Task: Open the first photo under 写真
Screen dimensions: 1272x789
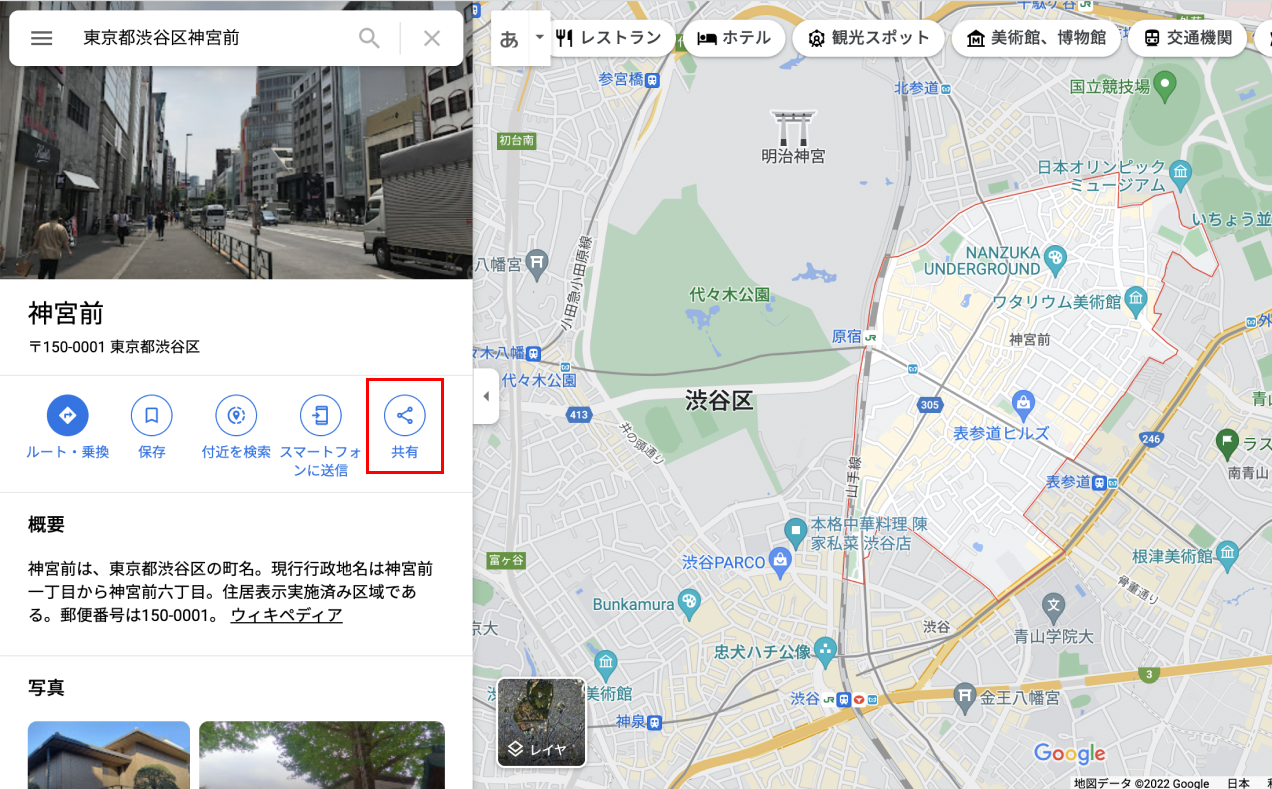Action: coord(108,754)
